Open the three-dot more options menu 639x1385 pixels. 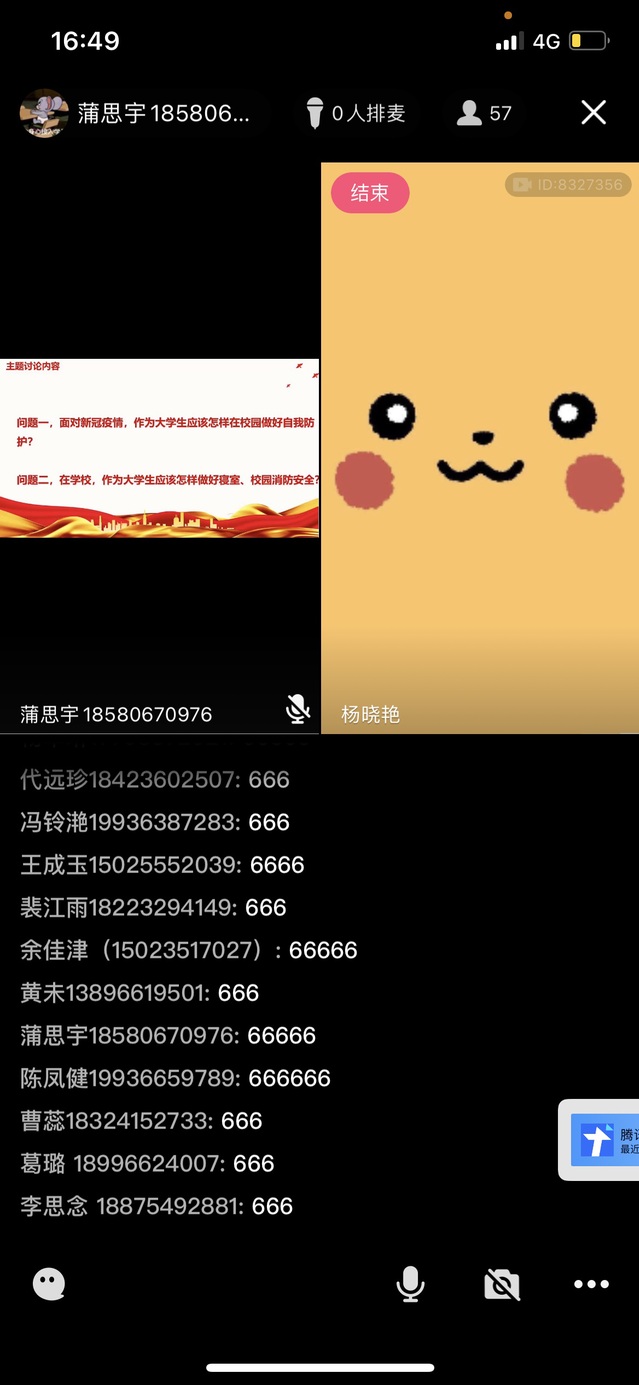pos(591,1284)
